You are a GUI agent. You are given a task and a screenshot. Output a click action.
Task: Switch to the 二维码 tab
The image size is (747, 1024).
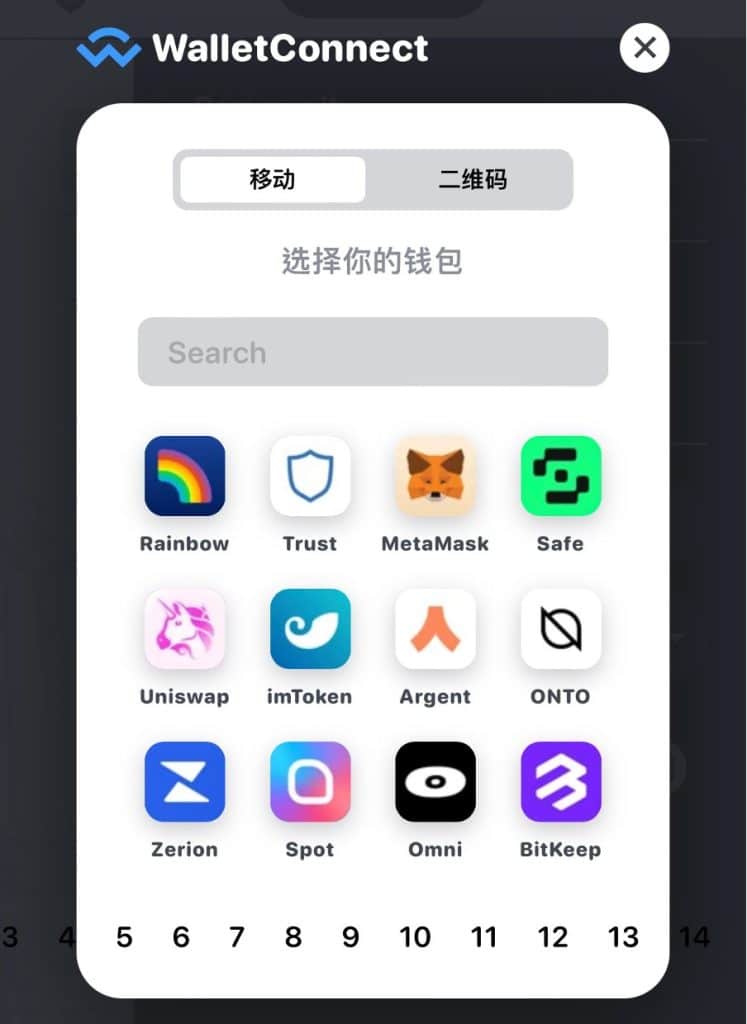click(x=472, y=180)
